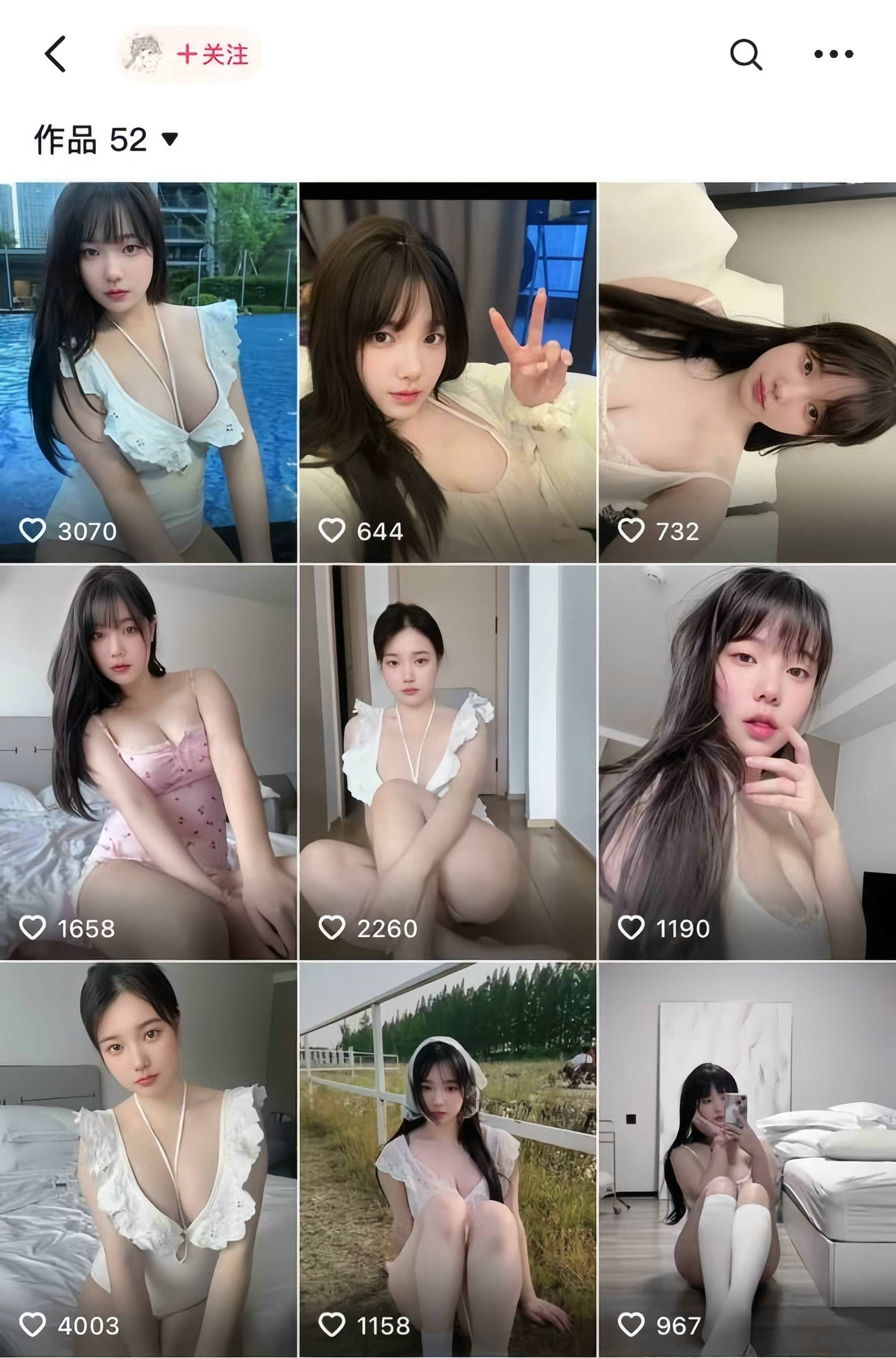This screenshot has width=896, height=1358.
Task: Open the post with 4003 likes
Action: (x=148, y=1160)
